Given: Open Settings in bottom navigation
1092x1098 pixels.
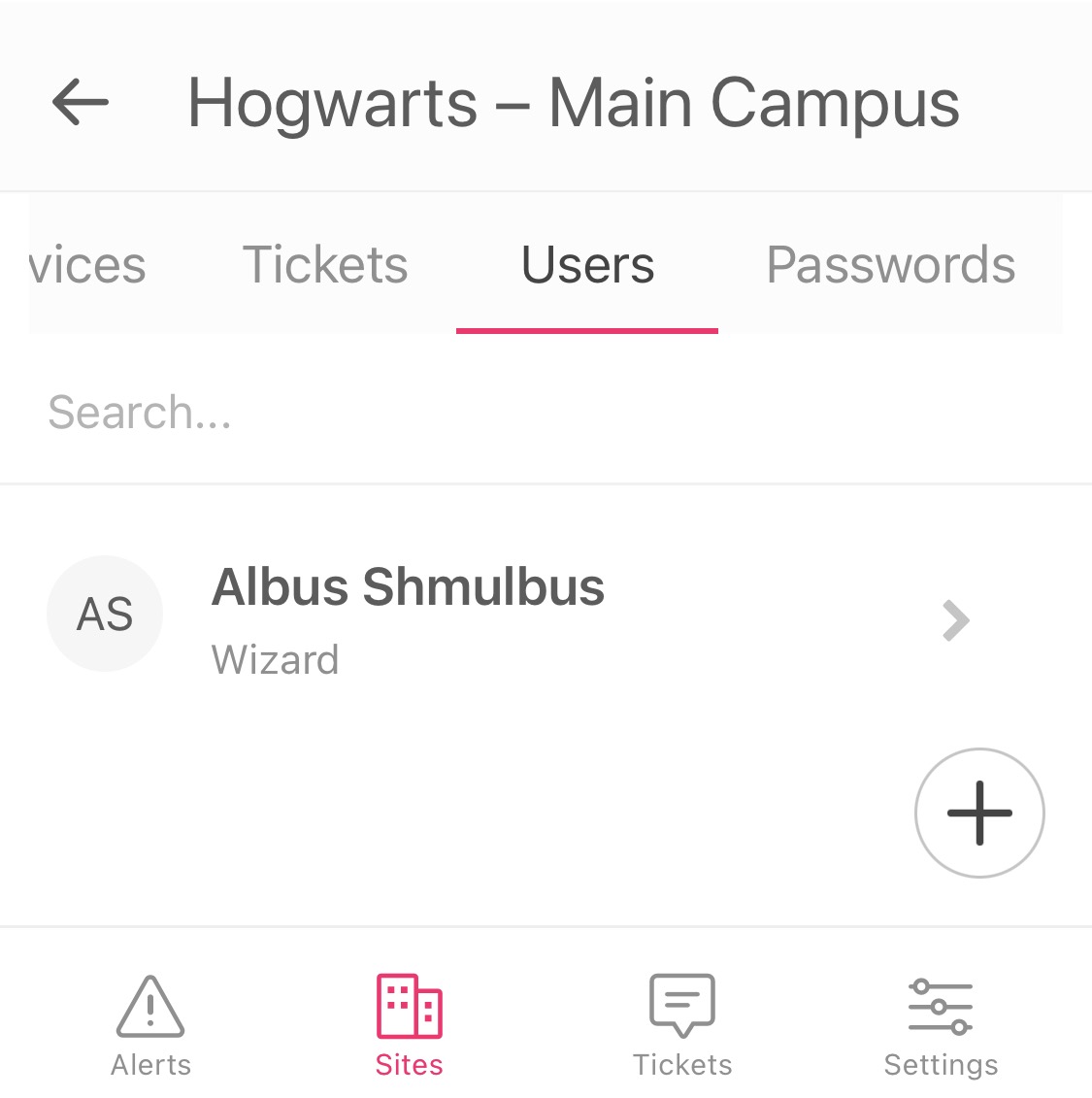Looking at the screenshot, I should point(941,1024).
